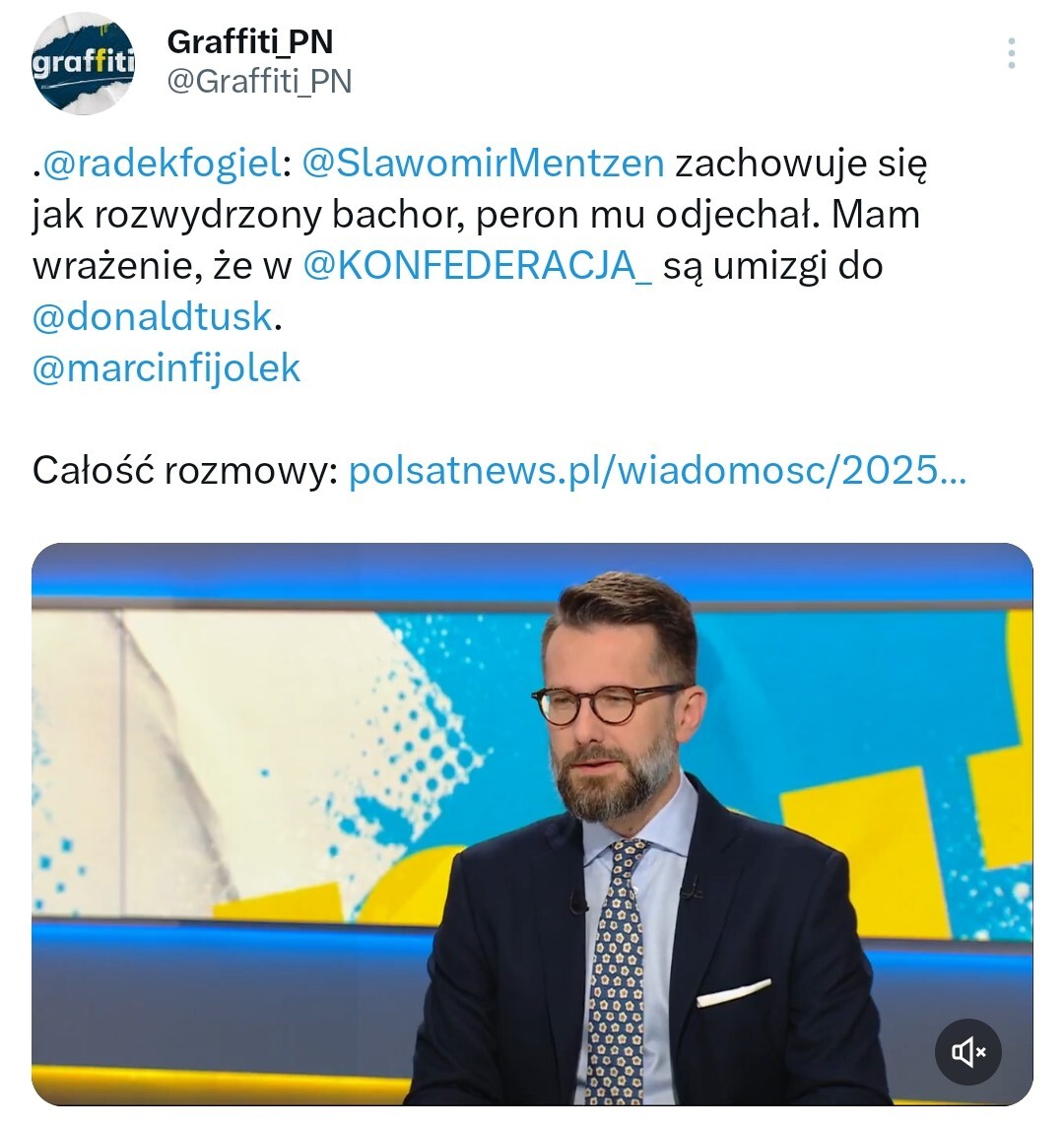The height and width of the screenshot is (1127, 1064).
Task: Open the @KONFEDERACJA_ mention
Action: tap(477, 265)
